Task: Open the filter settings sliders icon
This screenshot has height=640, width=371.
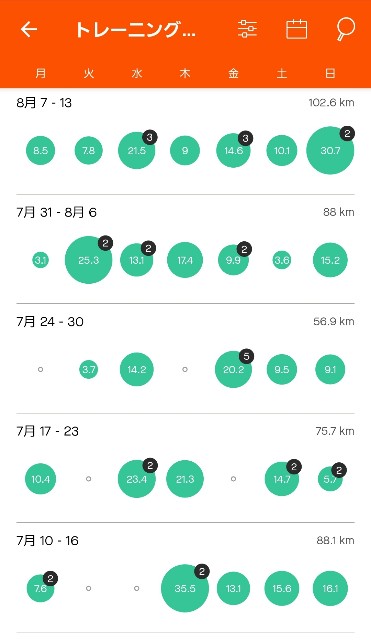Action: click(247, 29)
